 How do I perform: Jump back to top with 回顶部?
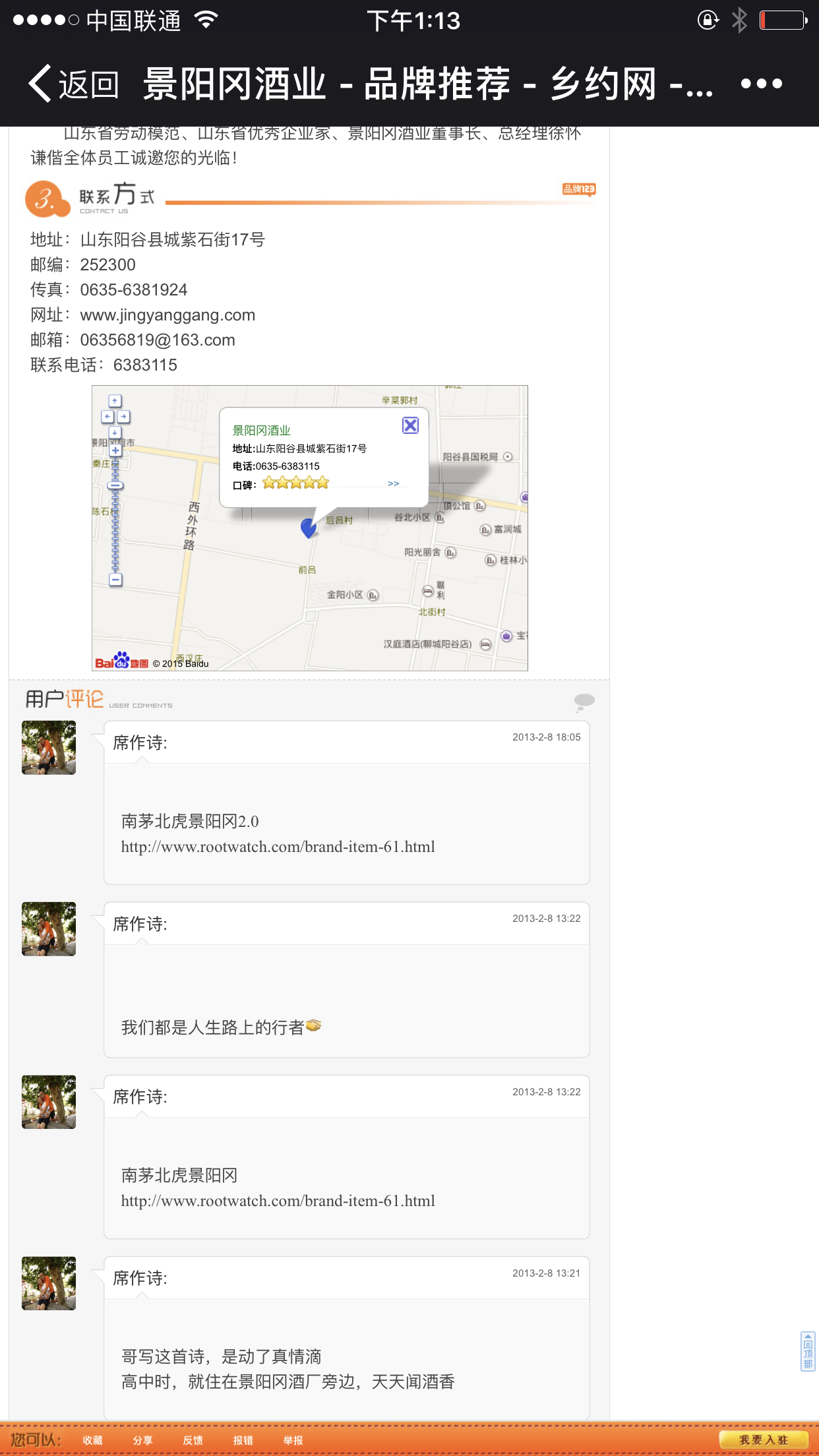pos(808,1351)
